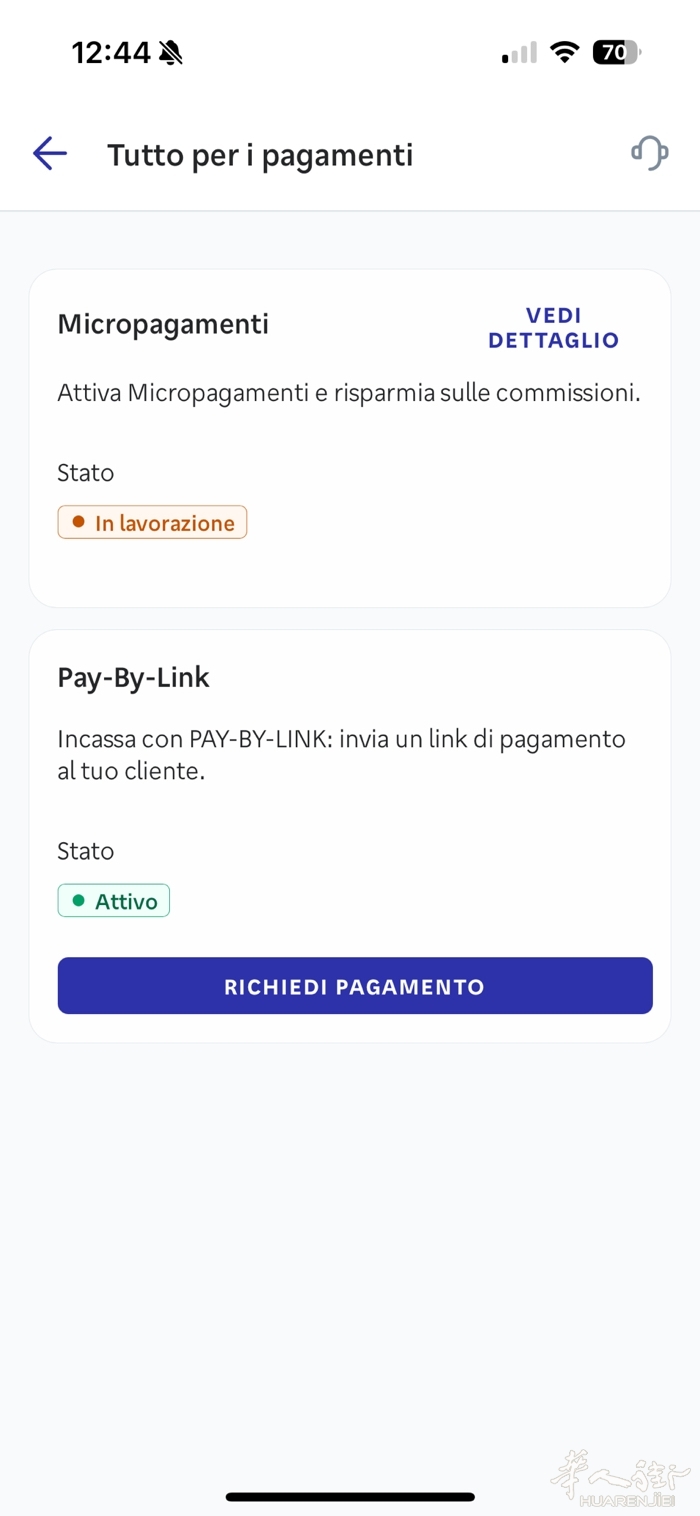
Task: Go back using the arrow icon
Action: pyautogui.click(x=49, y=154)
